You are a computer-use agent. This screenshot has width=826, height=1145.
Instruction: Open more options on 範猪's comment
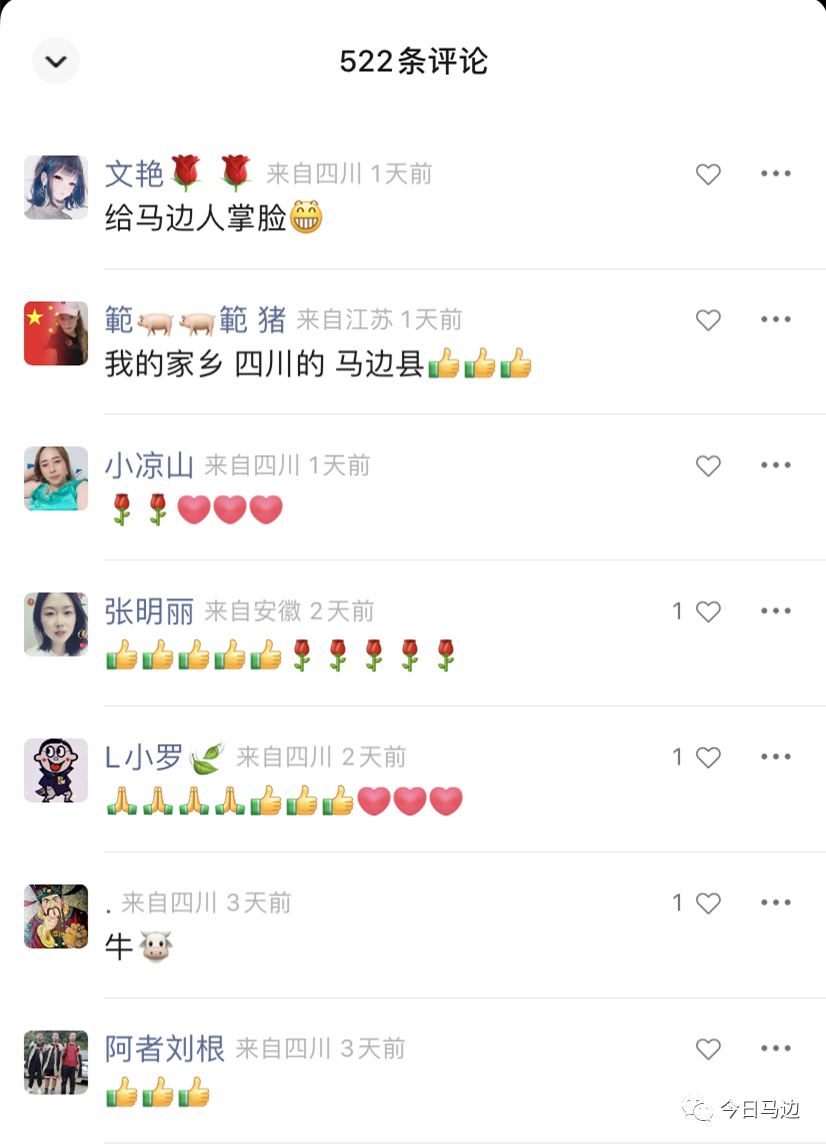[x=776, y=320]
